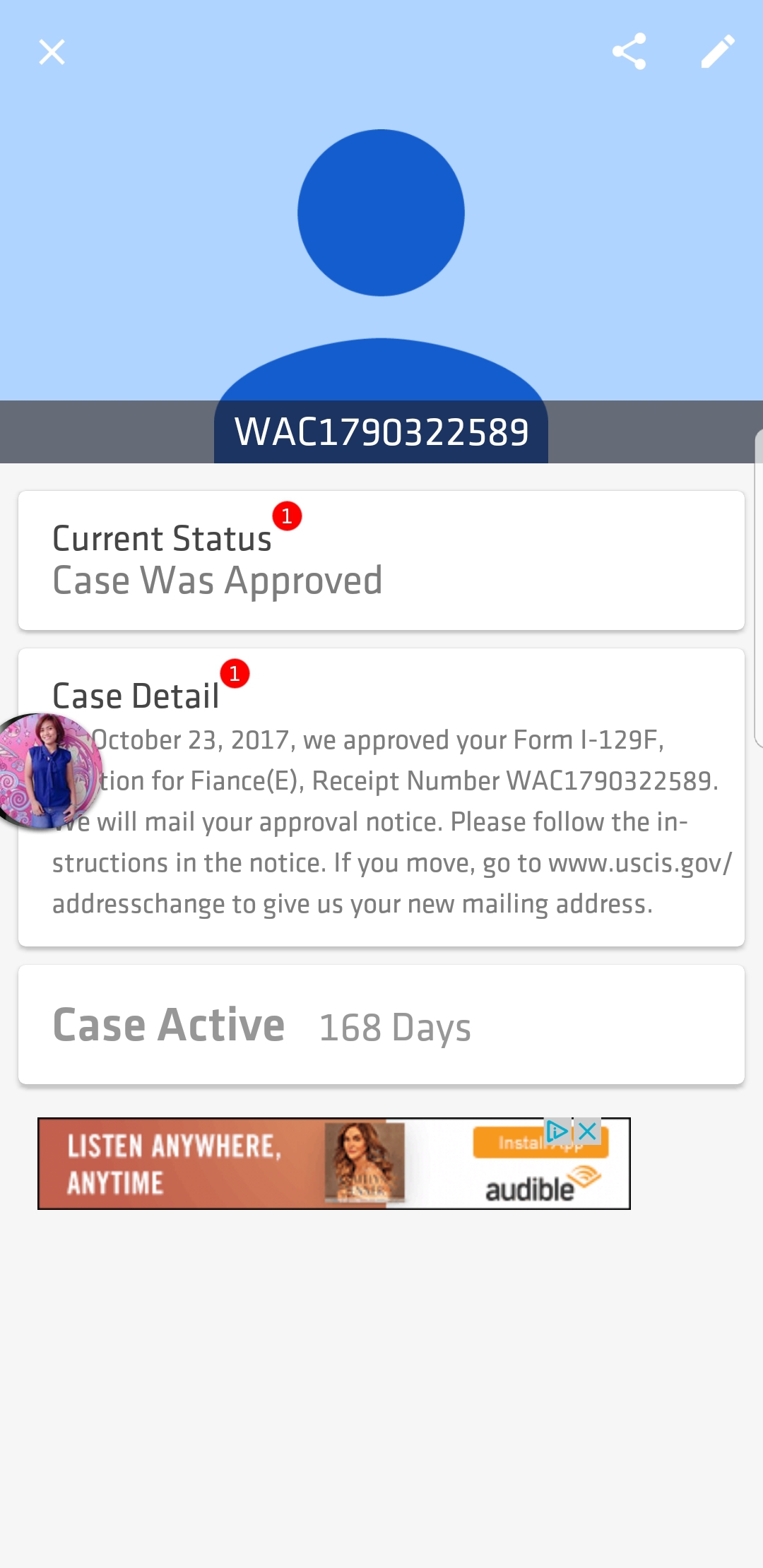763x1568 pixels.
Task: Open the Current Status card
Action: [x=381, y=560]
